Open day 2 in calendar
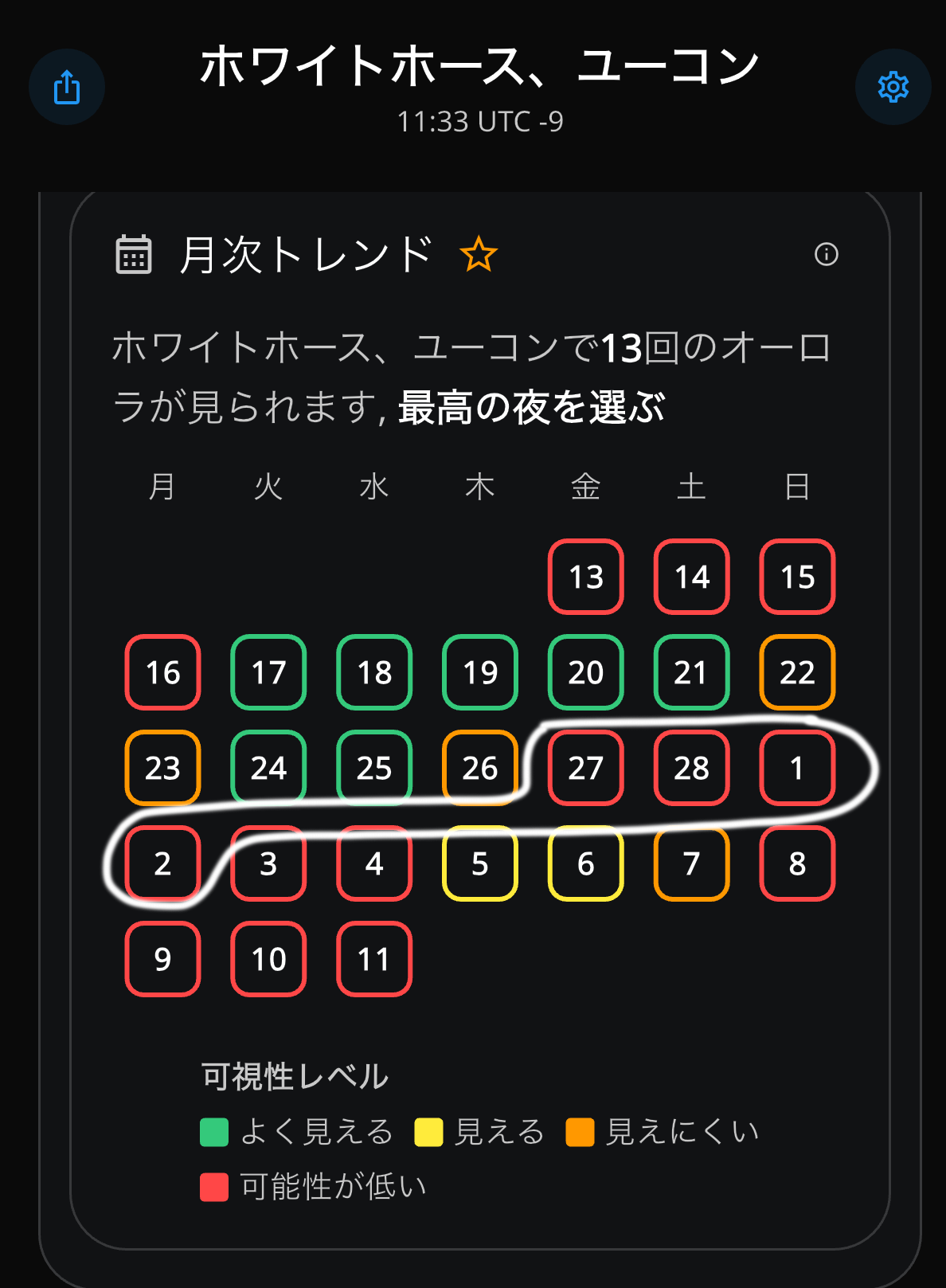This screenshot has width=946, height=1288. [162, 863]
